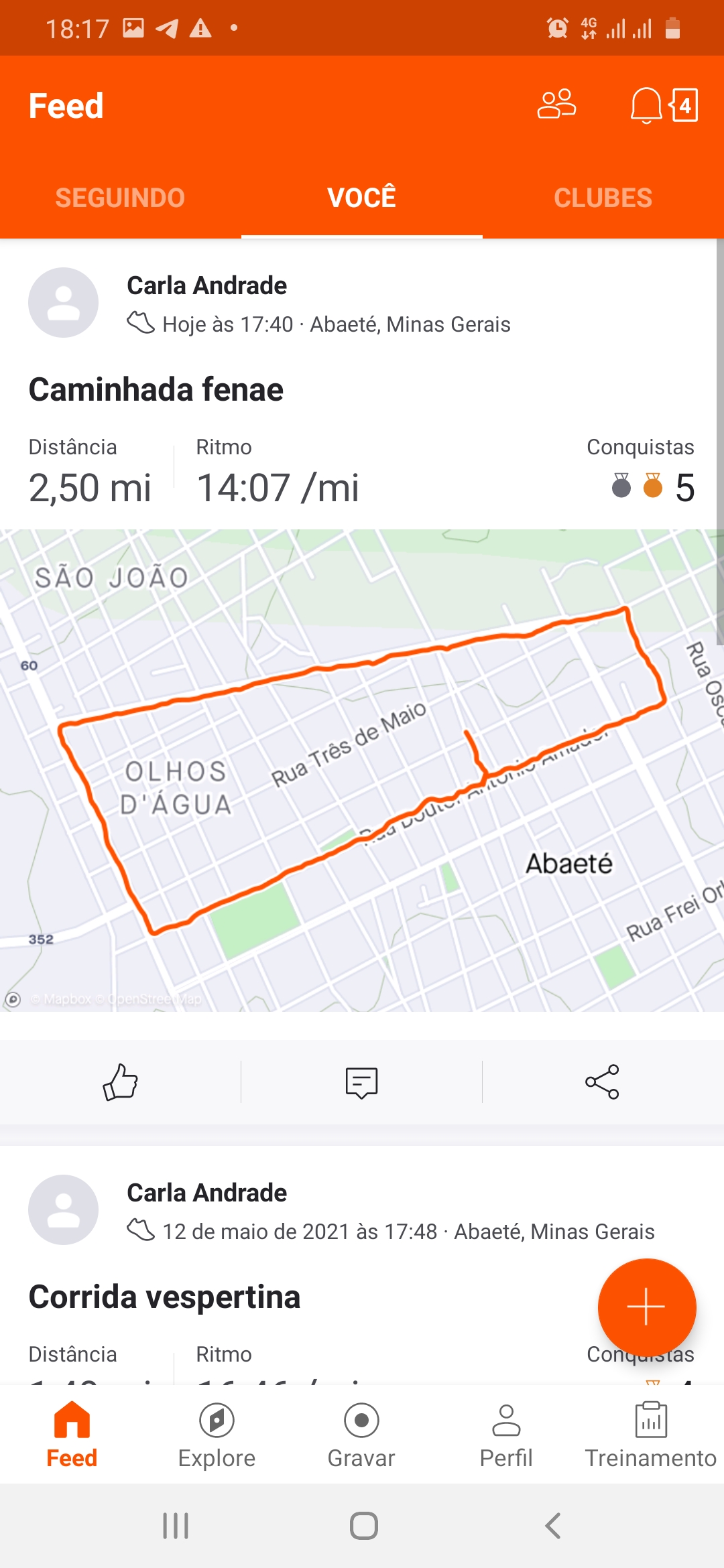Viewport: 724px width, 1568px height.
Task: Switch to the Seguindo tab
Action: (x=120, y=198)
